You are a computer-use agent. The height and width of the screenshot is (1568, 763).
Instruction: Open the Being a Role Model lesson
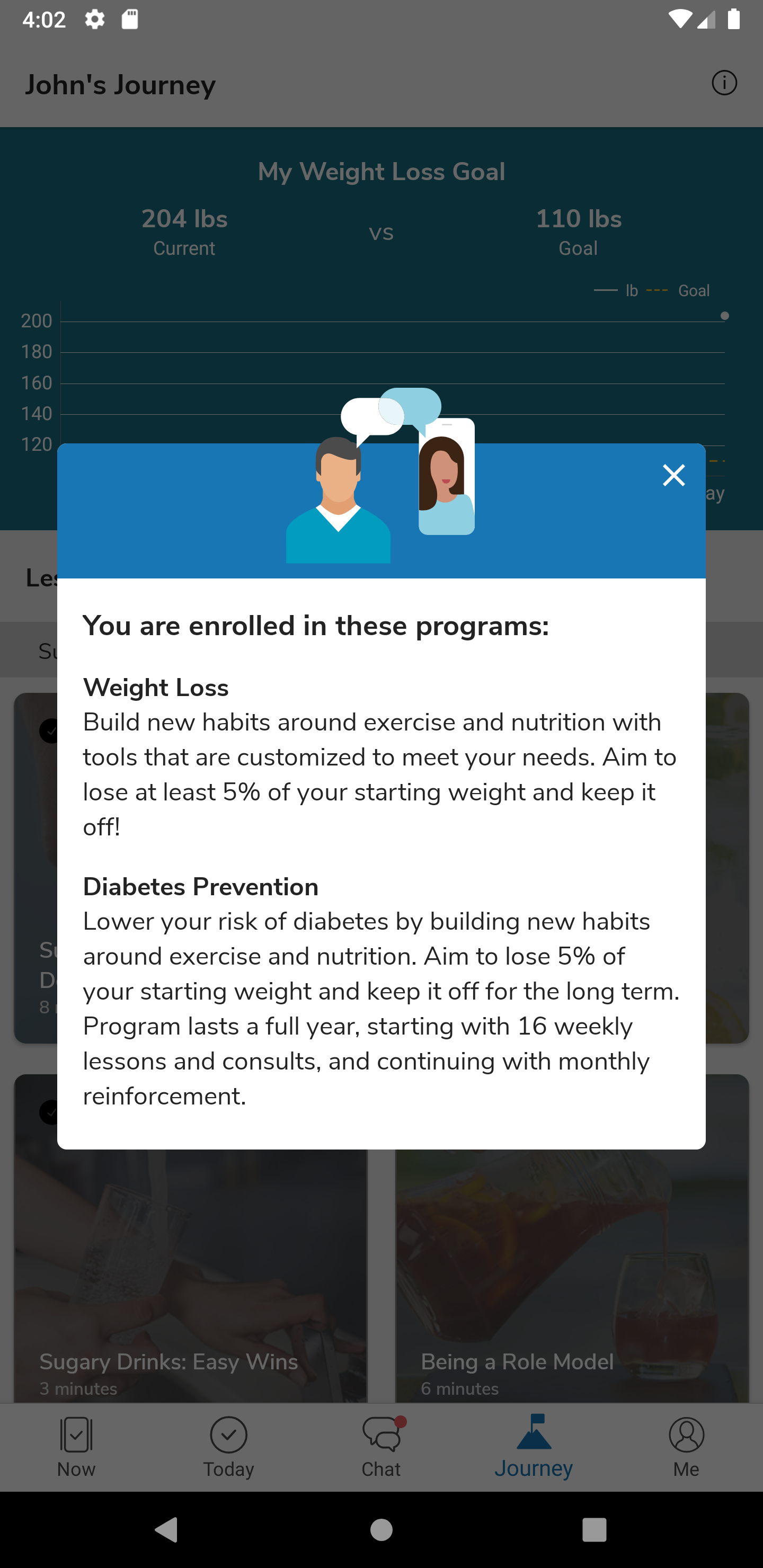click(572, 1276)
